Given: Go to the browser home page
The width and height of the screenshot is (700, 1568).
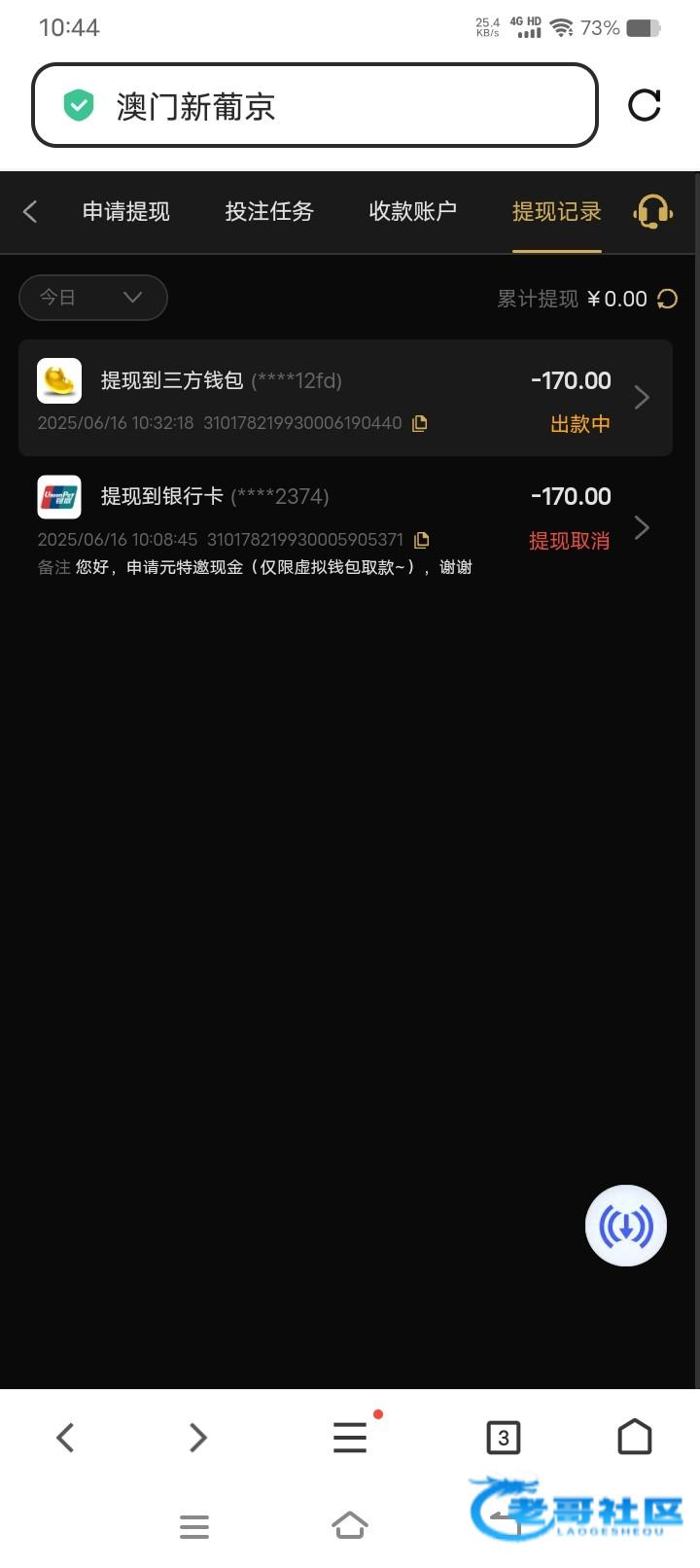Looking at the screenshot, I should click(635, 1437).
